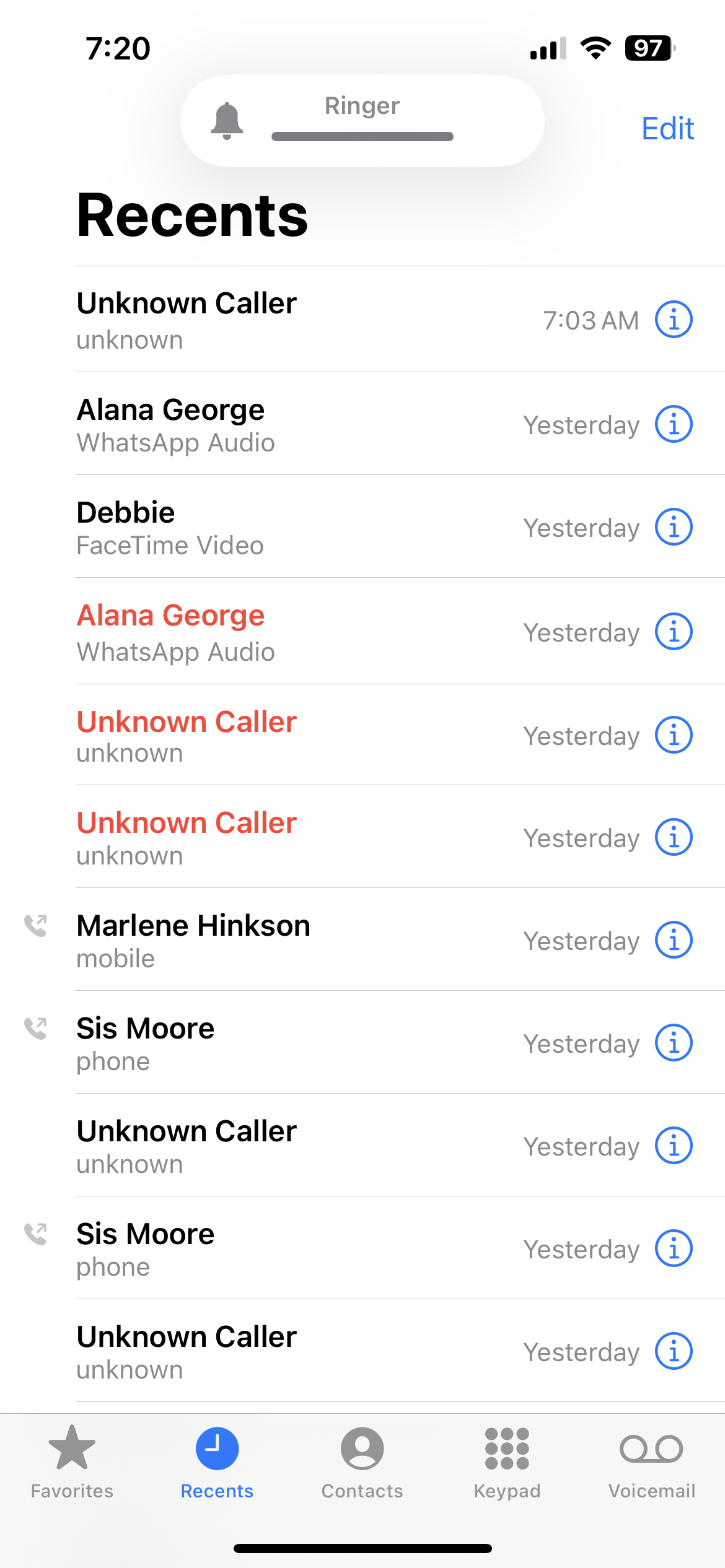Image resolution: width=725 pixels, height=1568 pixels.
Task: Select the Unknown Caller entry from 7:03 AM
Action: click(248, 320)
